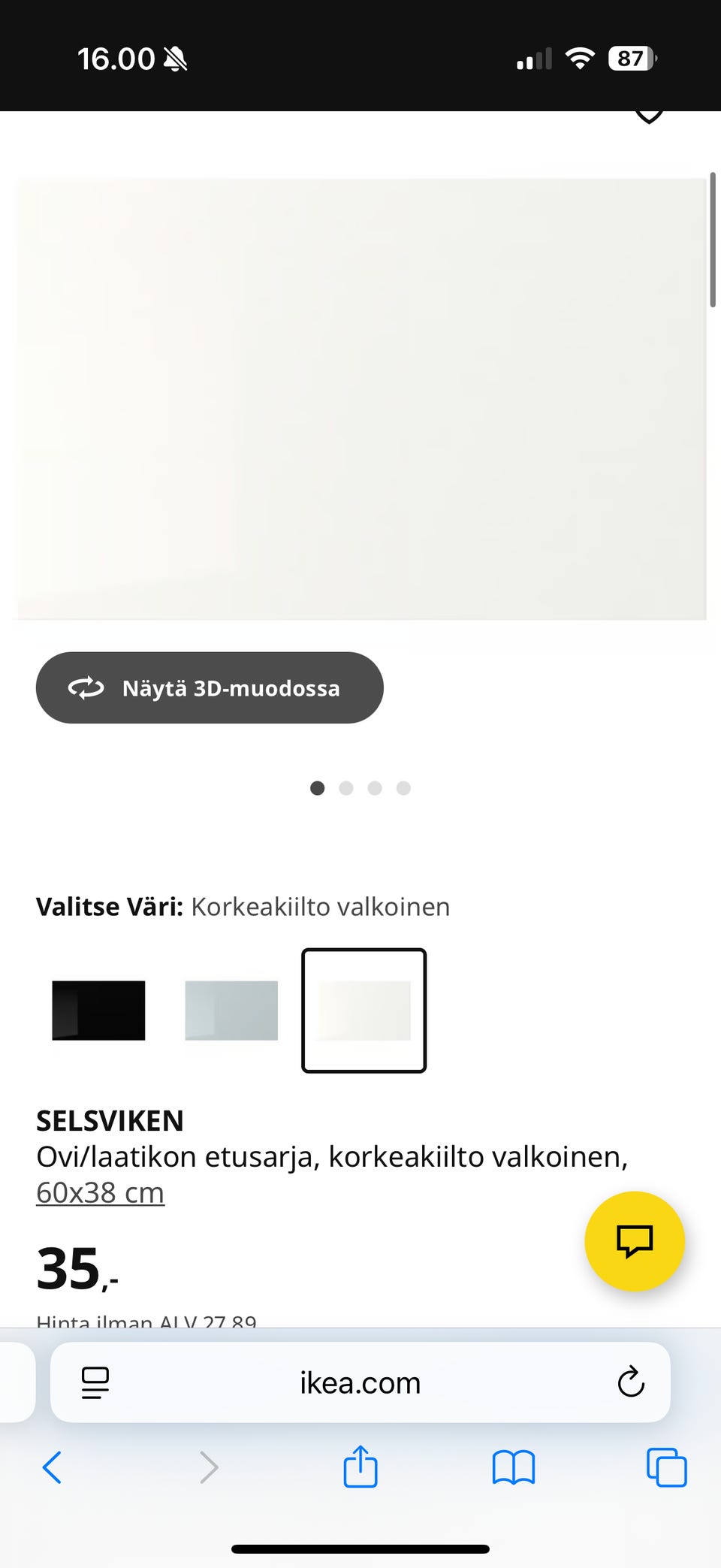Tap the forward navigation chevron

[x=209, y=1467]
